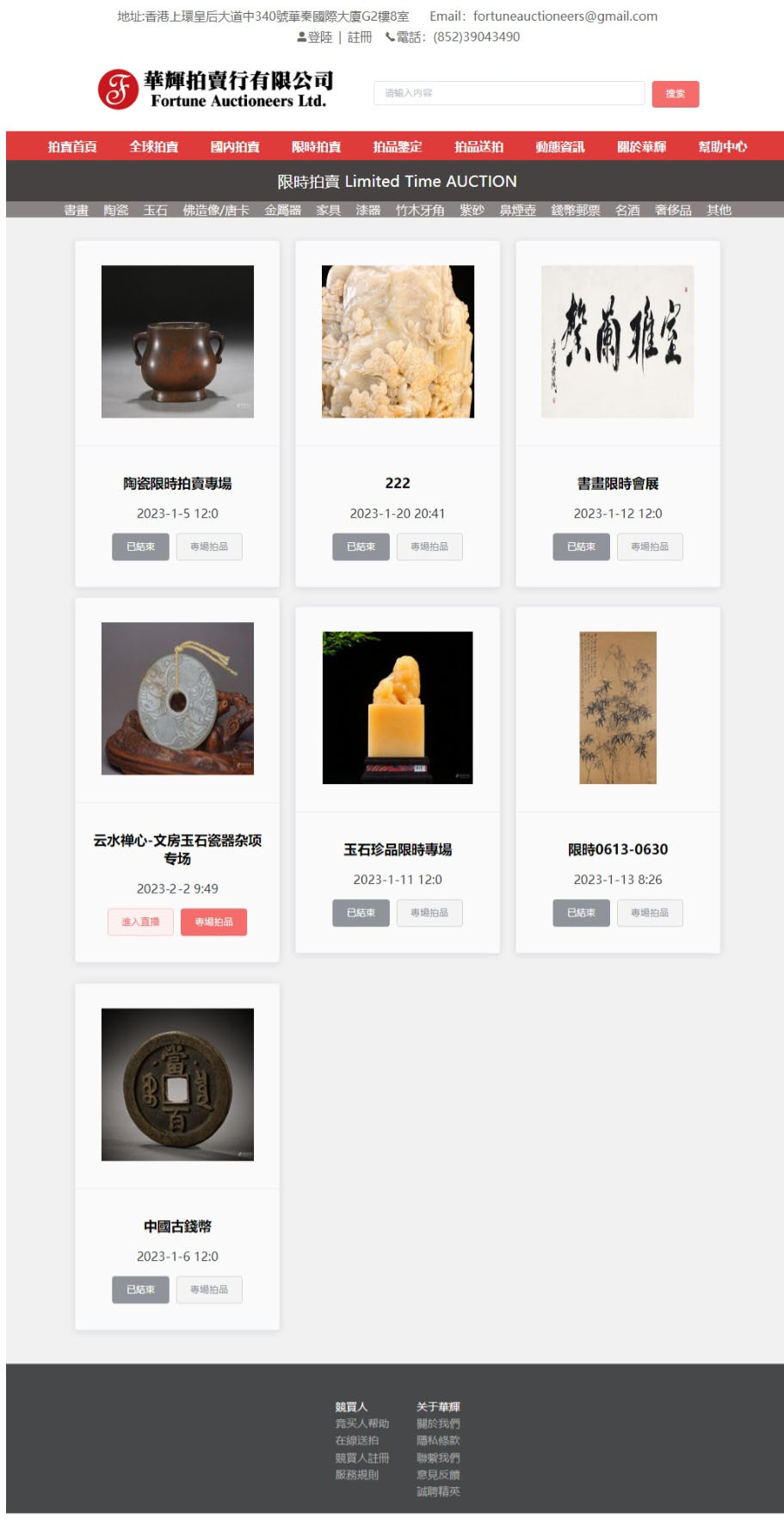Open the 書畫限時會展 calligraphy image
The height and width of the screenshot is (1519, 784).
tap(617, 342)
